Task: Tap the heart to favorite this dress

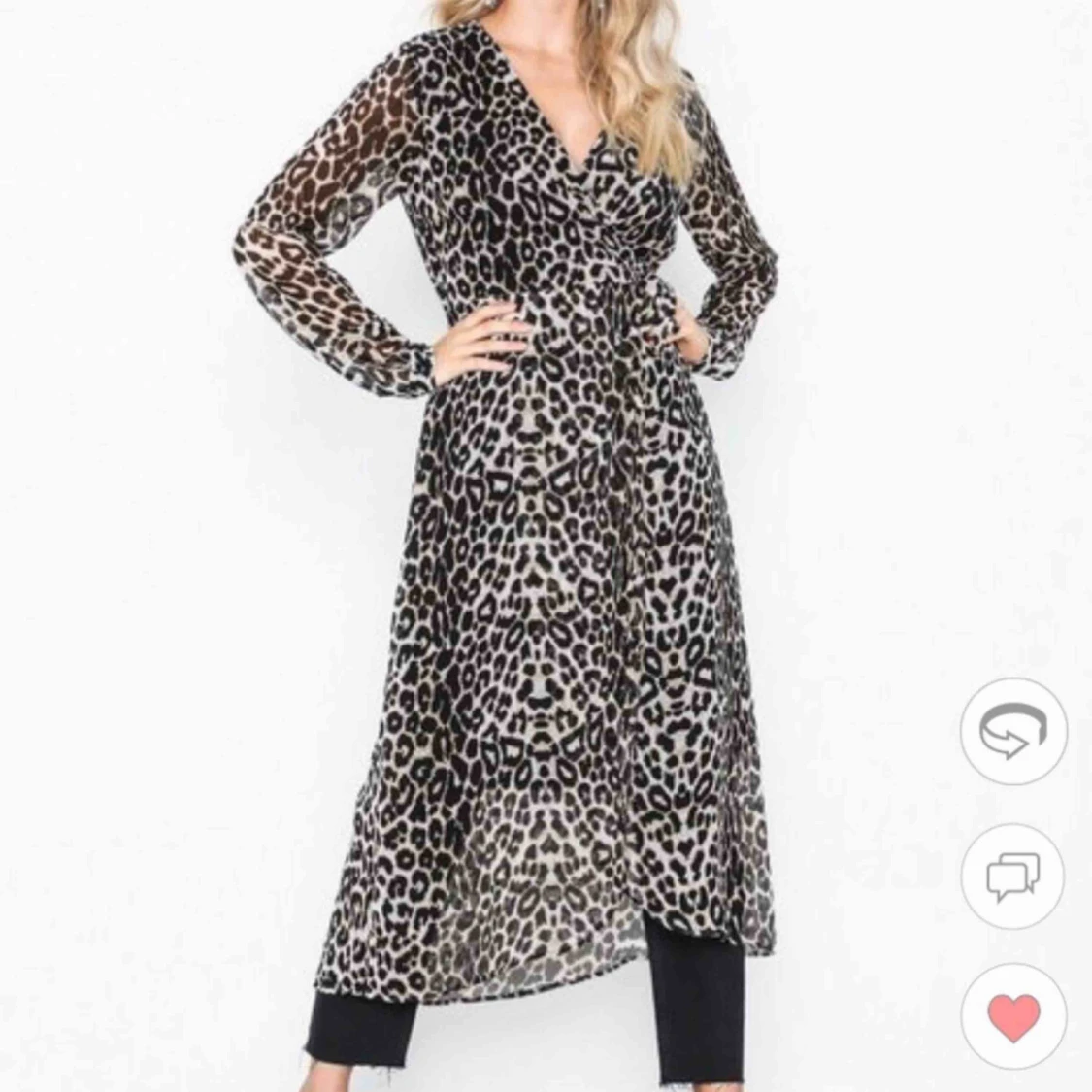Action: tap(1013, 1016)
